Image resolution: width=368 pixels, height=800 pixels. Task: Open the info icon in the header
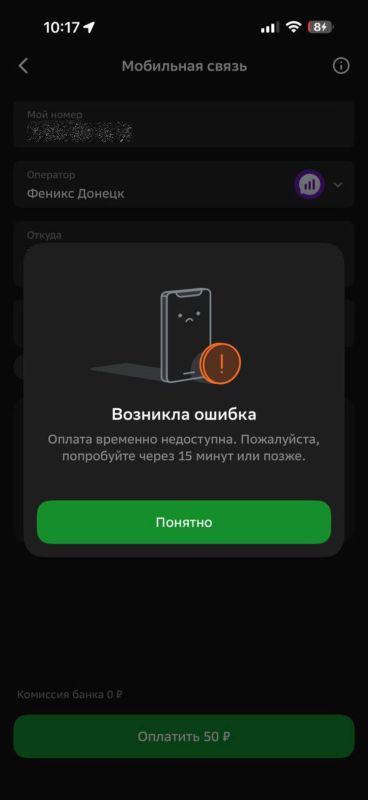(341, 66)
